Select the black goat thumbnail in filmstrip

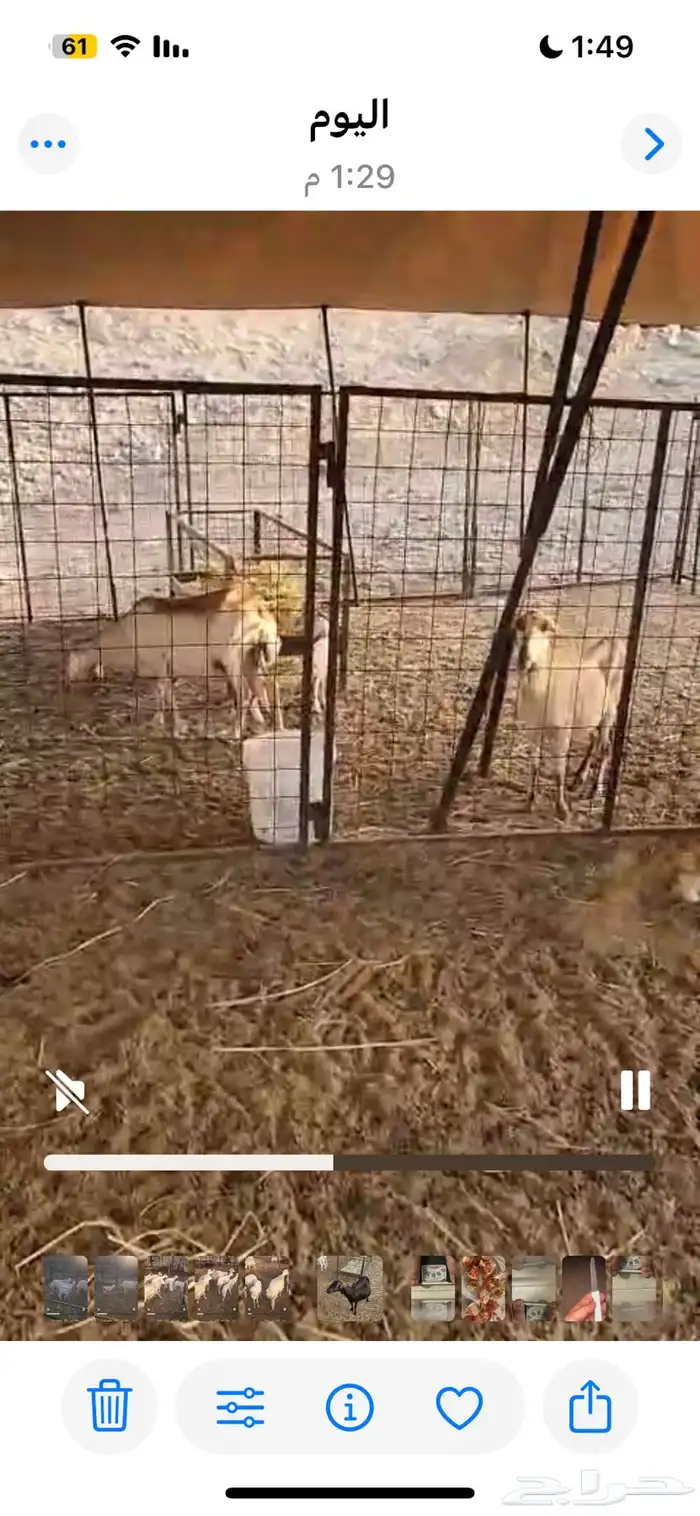click(350, 1289)
